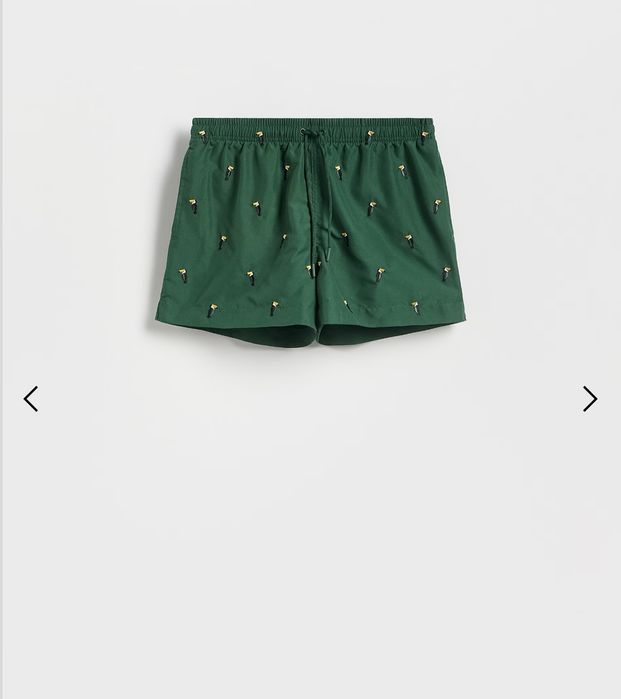Go to the previous product photo
621x699 pixels.
point(31,399)
